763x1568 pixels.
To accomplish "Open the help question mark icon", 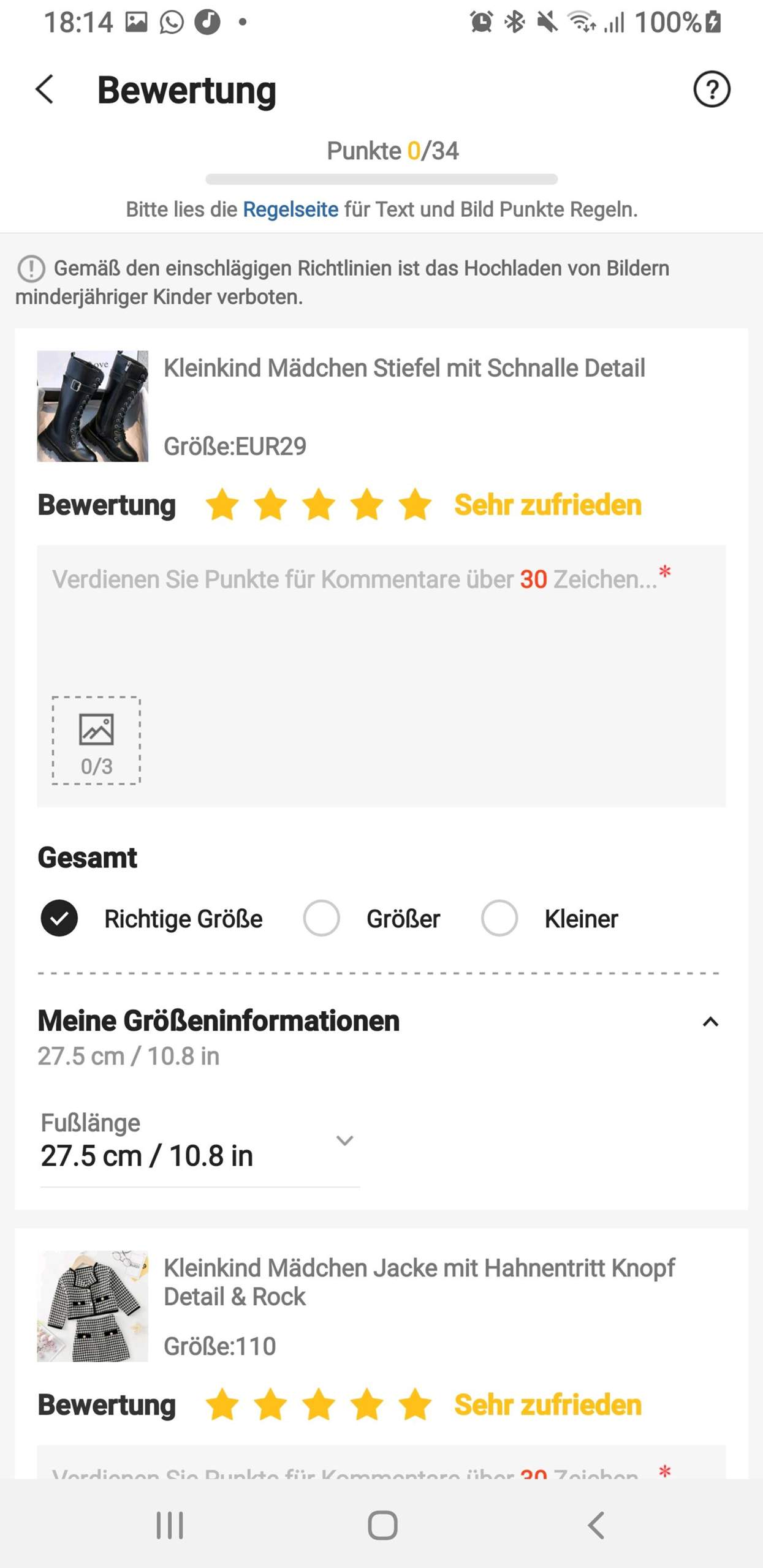I will point(712,90).
